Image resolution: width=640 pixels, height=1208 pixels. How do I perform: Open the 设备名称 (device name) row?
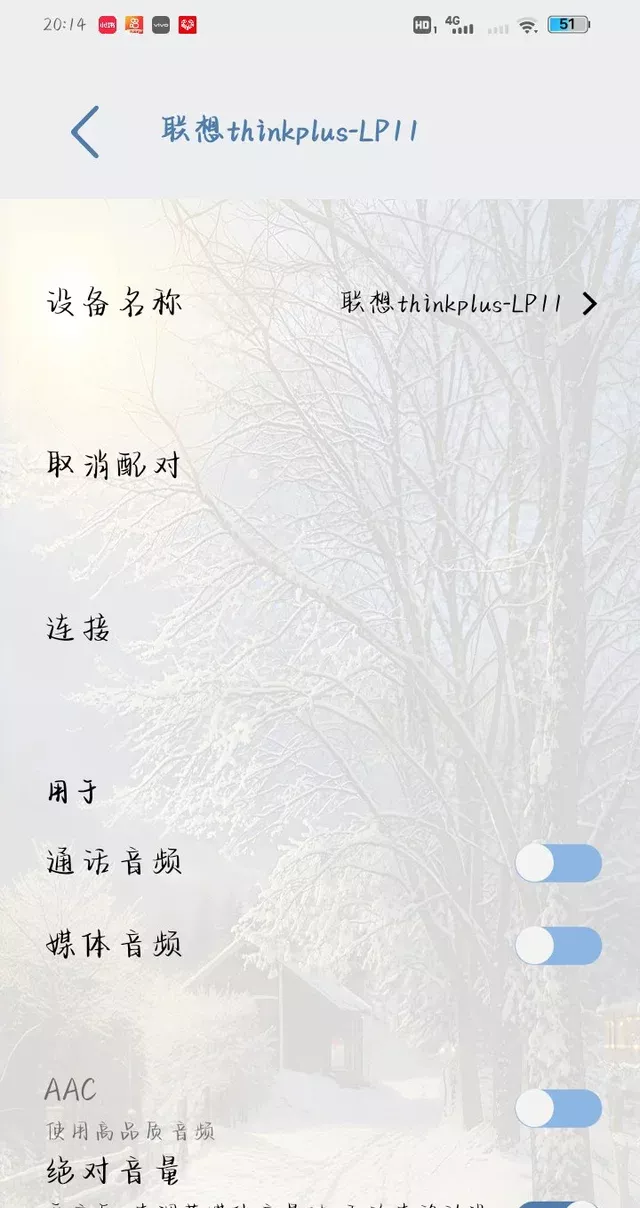(320, 303)
